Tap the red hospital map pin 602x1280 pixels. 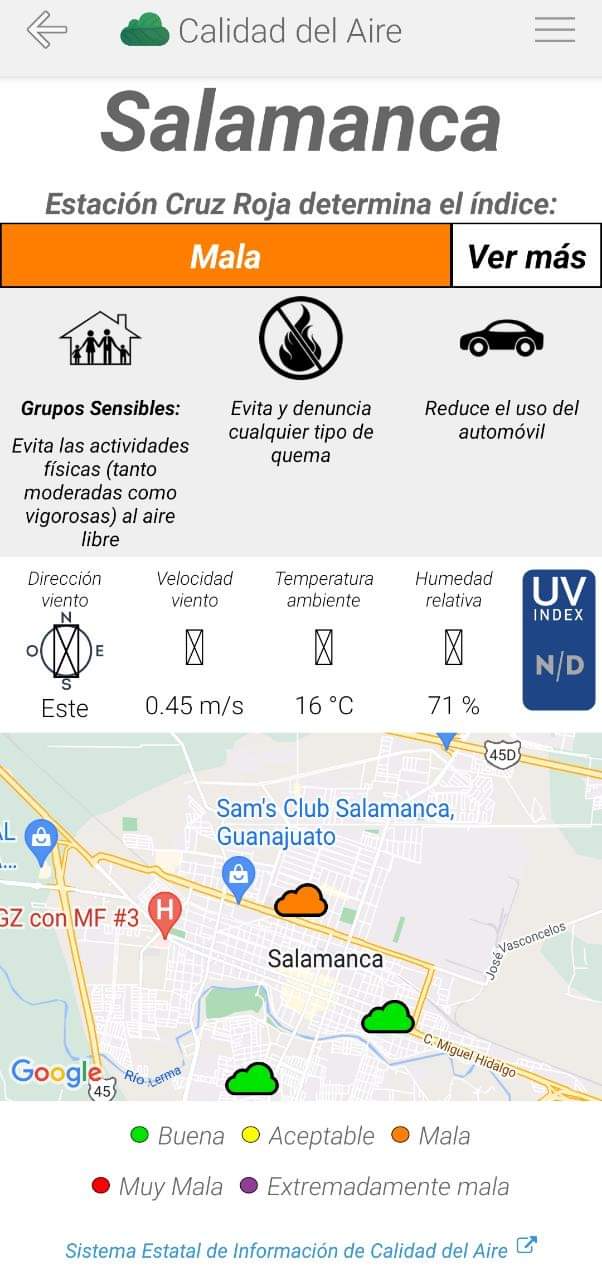[x=164, y=913]
